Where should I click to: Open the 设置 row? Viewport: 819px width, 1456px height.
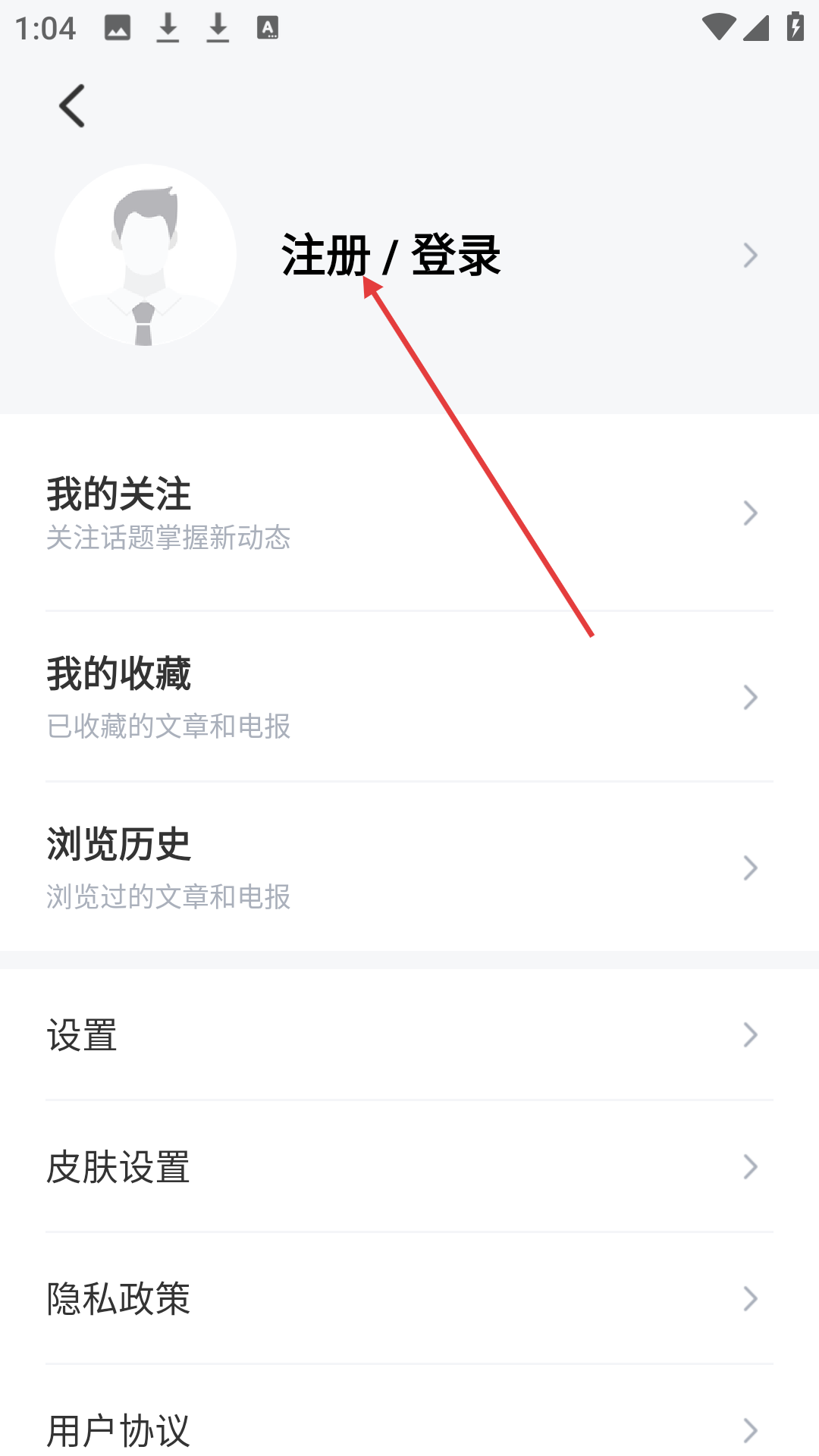pyautogui.click(x=409, y=1034)
